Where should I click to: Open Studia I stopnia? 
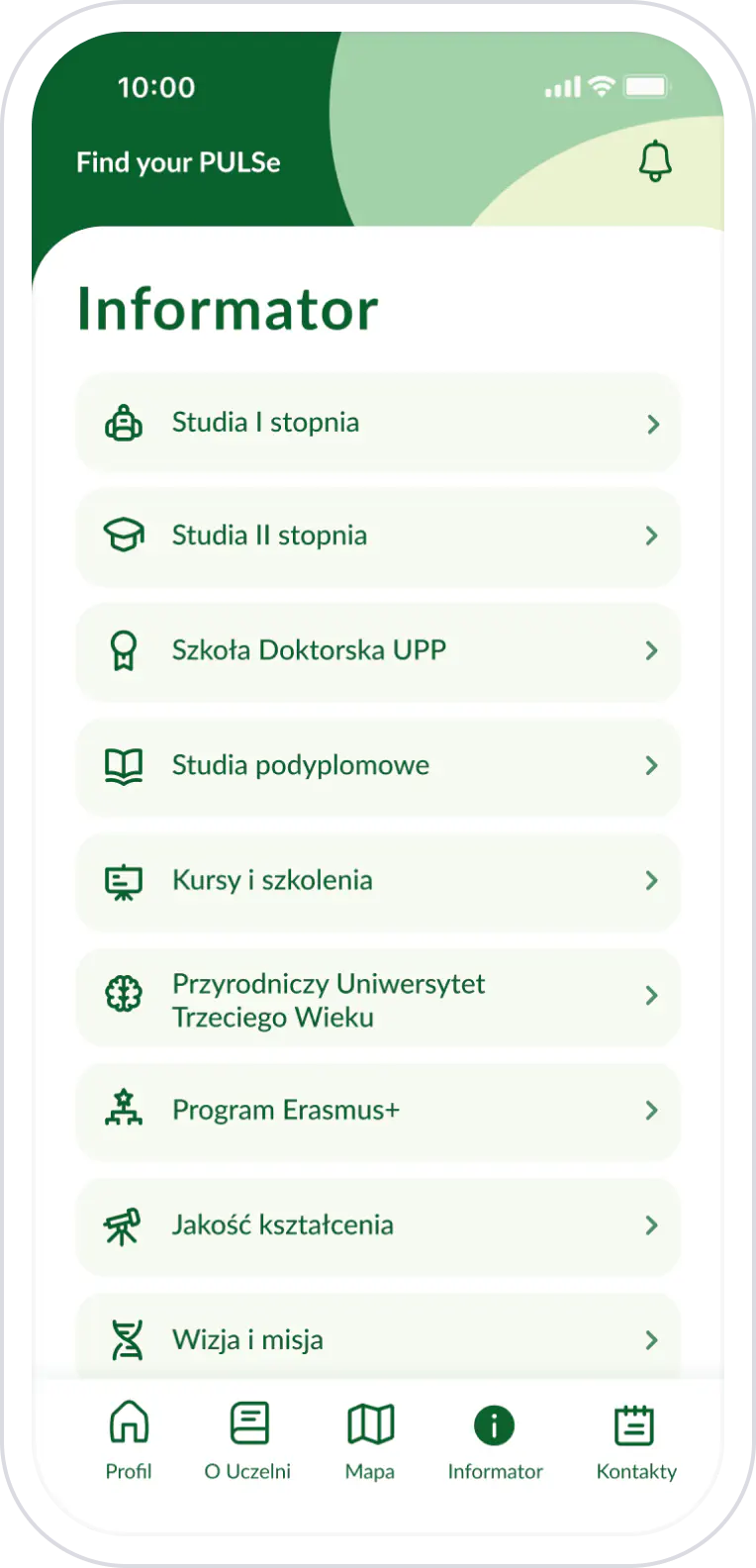378,424
